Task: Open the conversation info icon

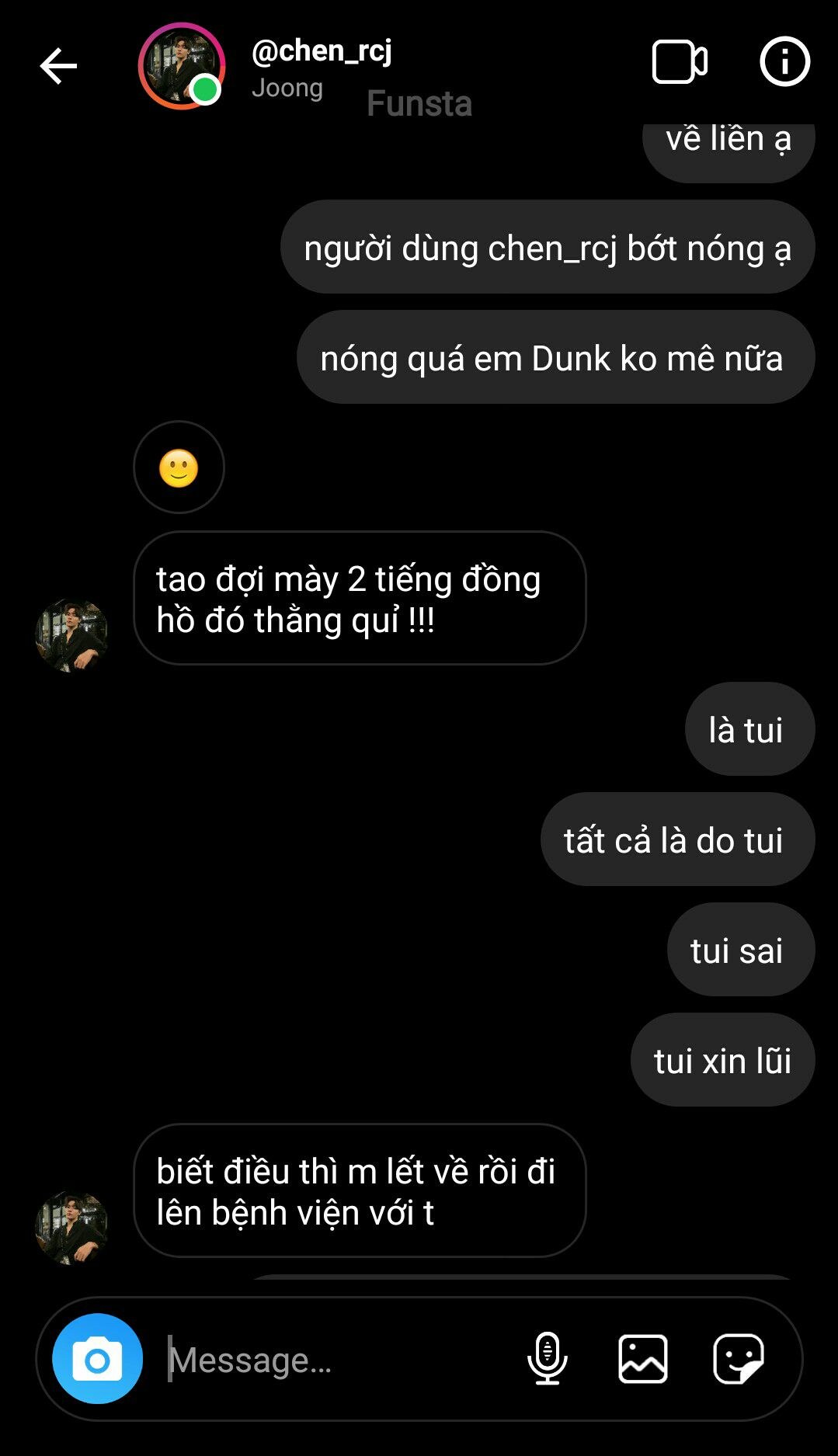Action: (784, 61)
